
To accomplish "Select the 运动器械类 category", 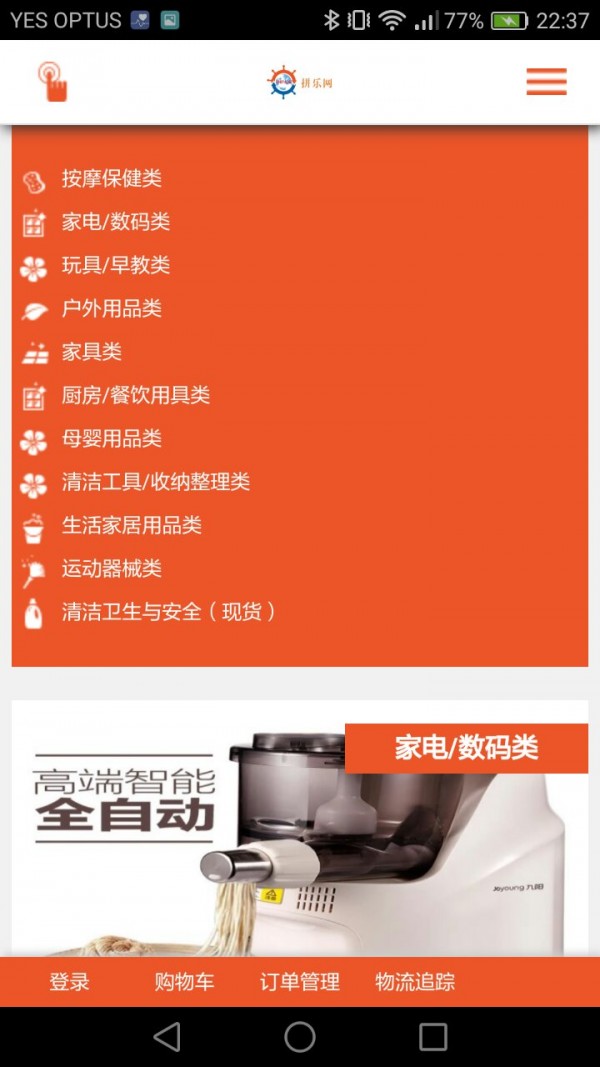I will [x=111, y=569].
